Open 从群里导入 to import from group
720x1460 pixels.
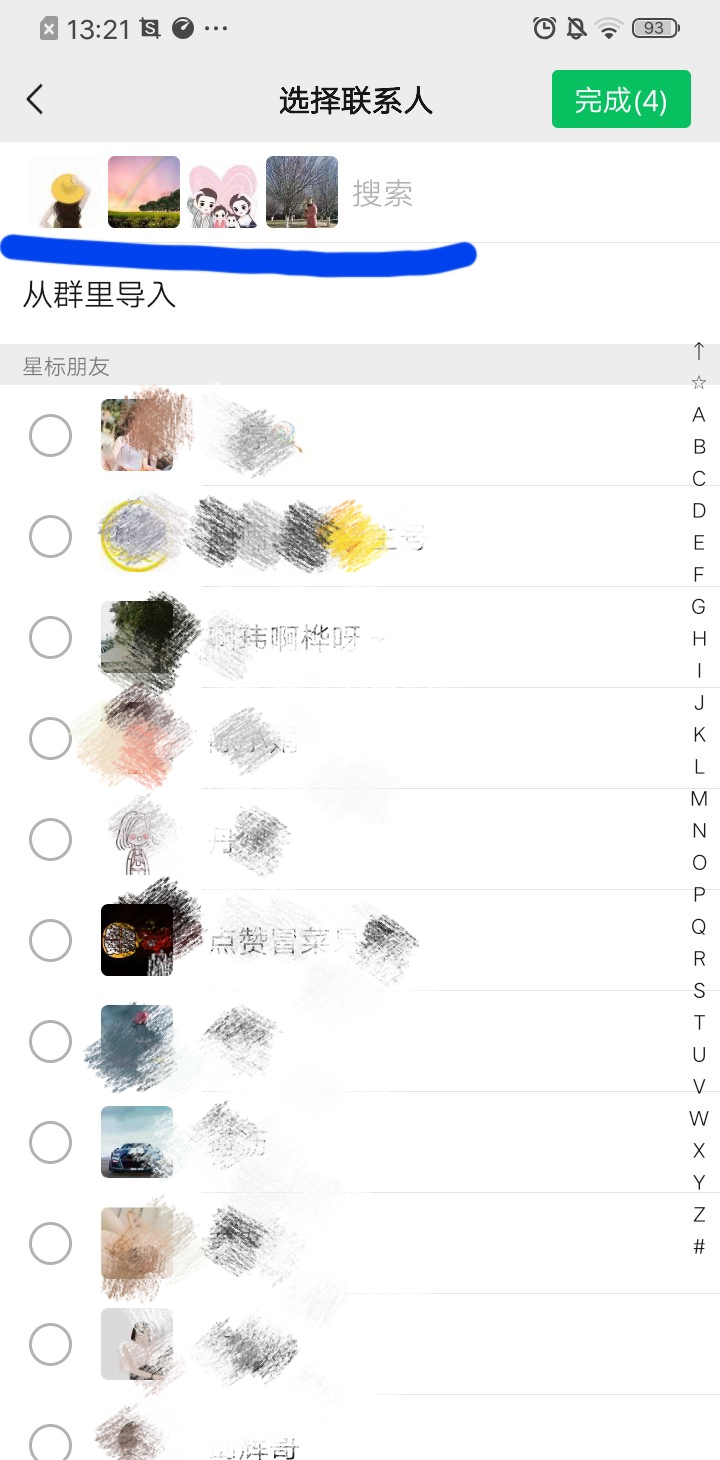click(100, 295)
